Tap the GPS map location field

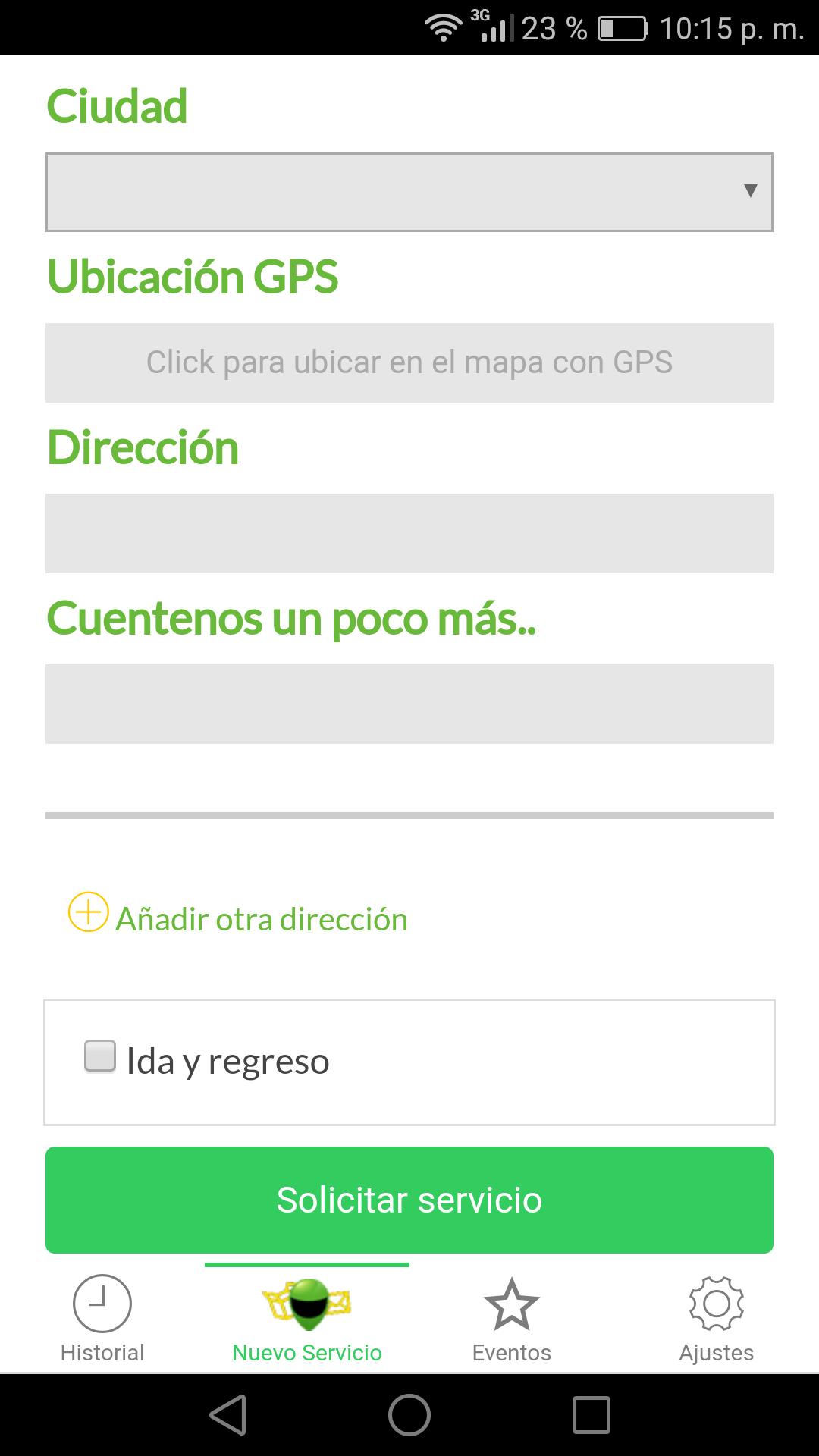[409, 362]
